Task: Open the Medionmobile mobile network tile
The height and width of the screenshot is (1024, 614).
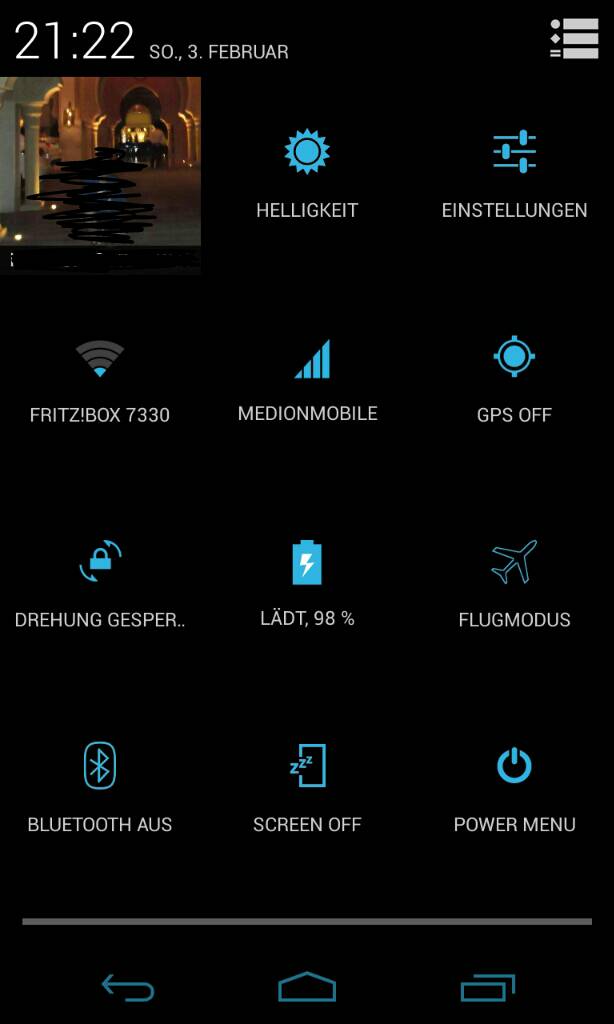Action: click(x=307, y=380)
